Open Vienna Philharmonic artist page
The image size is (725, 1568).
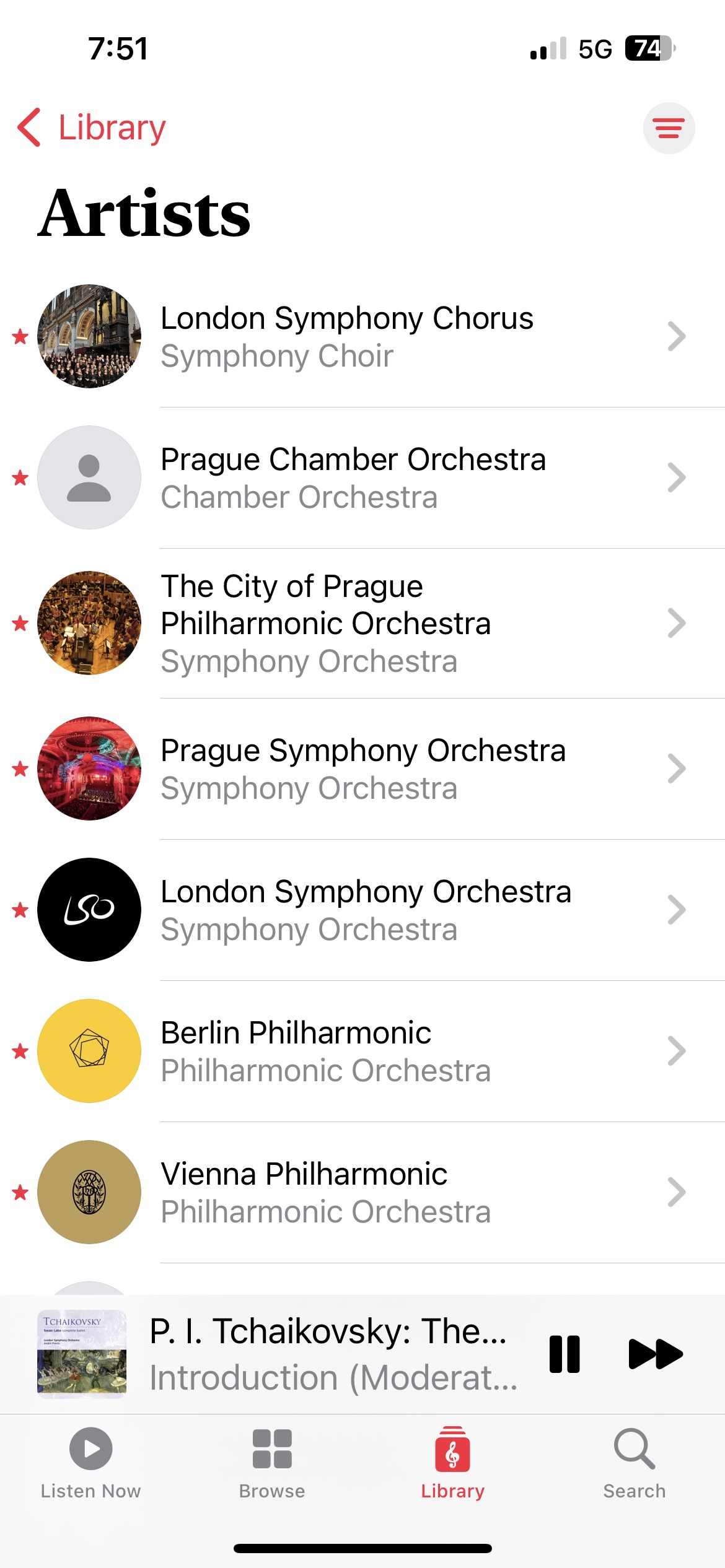(326, 1192)
